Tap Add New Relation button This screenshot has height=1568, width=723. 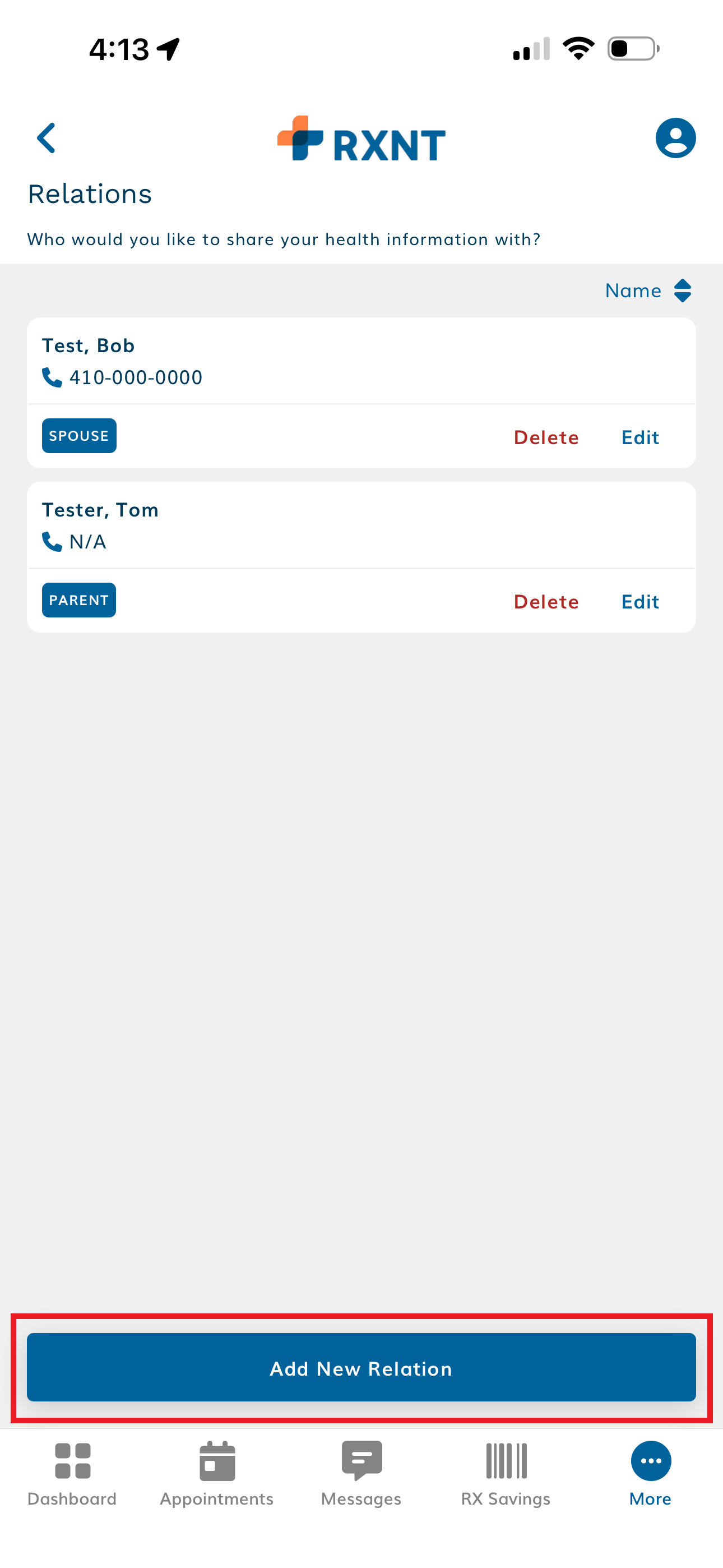[x=361, y=1367]
